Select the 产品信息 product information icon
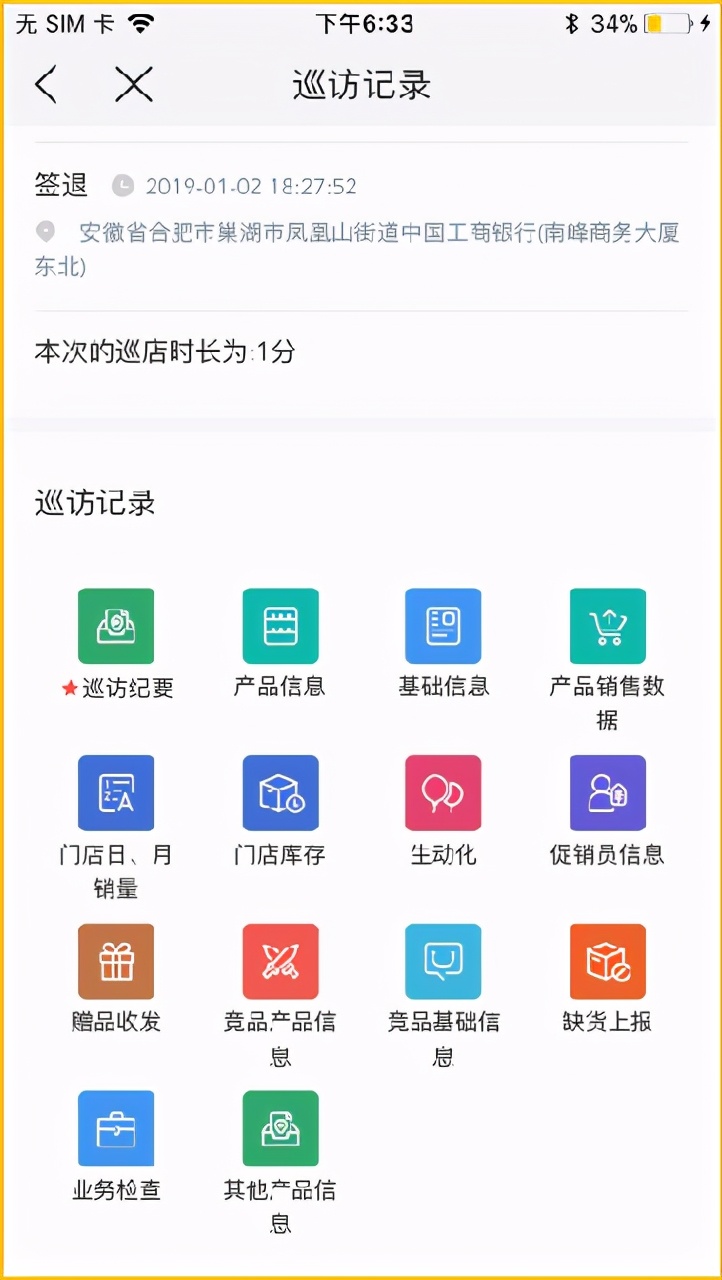The width and height of the screenshot is (722, 1280). [279, 626]
